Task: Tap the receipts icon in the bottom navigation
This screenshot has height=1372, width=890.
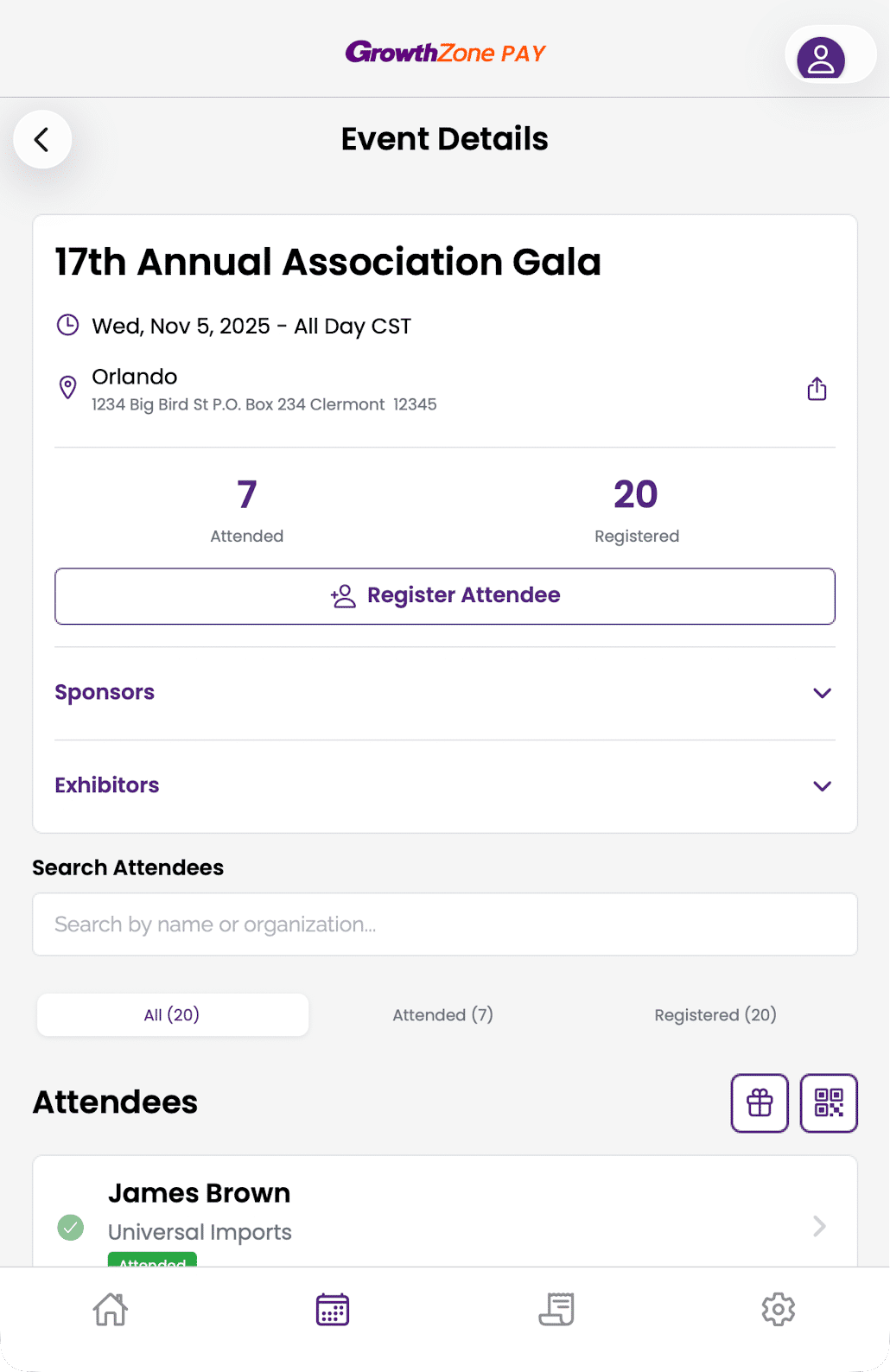Action: (556, 1309)
